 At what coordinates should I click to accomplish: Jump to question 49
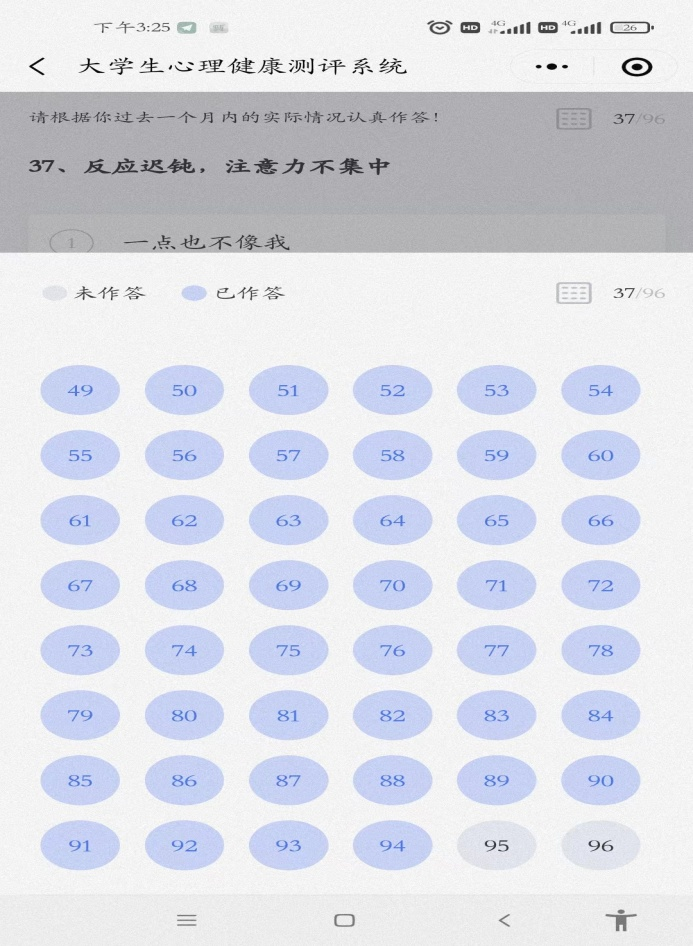tap(80, 390)
